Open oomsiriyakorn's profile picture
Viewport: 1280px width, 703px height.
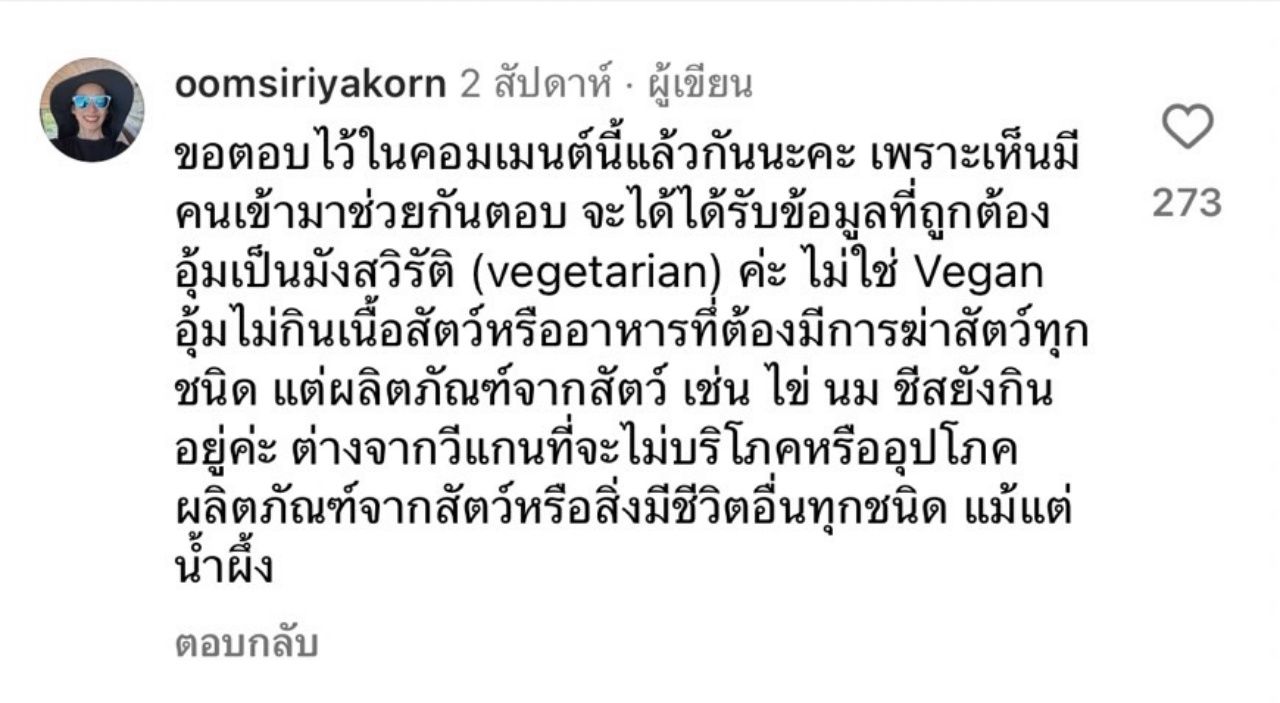(x=92, y=109)
